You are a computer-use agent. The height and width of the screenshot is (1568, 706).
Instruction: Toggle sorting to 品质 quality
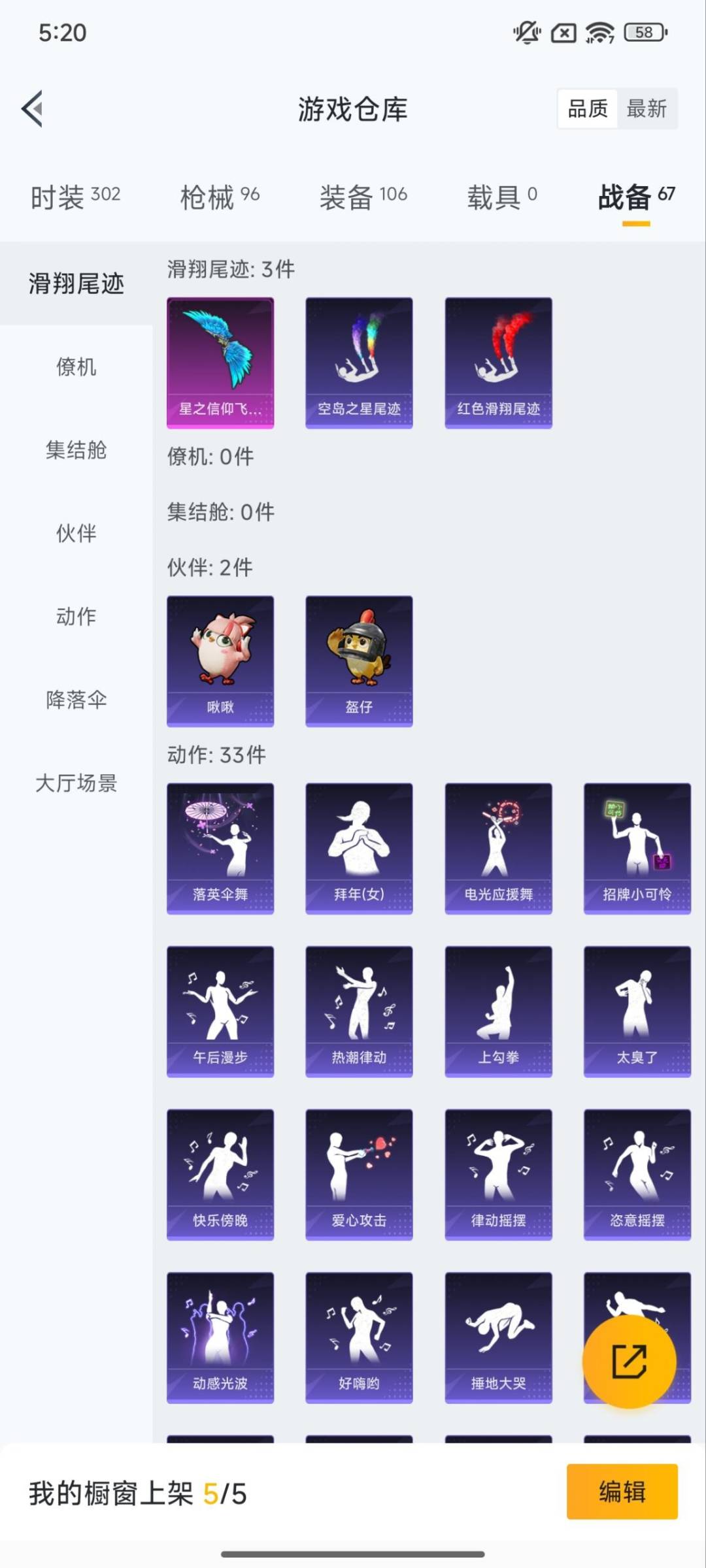pyautogui.click(x=587, y=108)
